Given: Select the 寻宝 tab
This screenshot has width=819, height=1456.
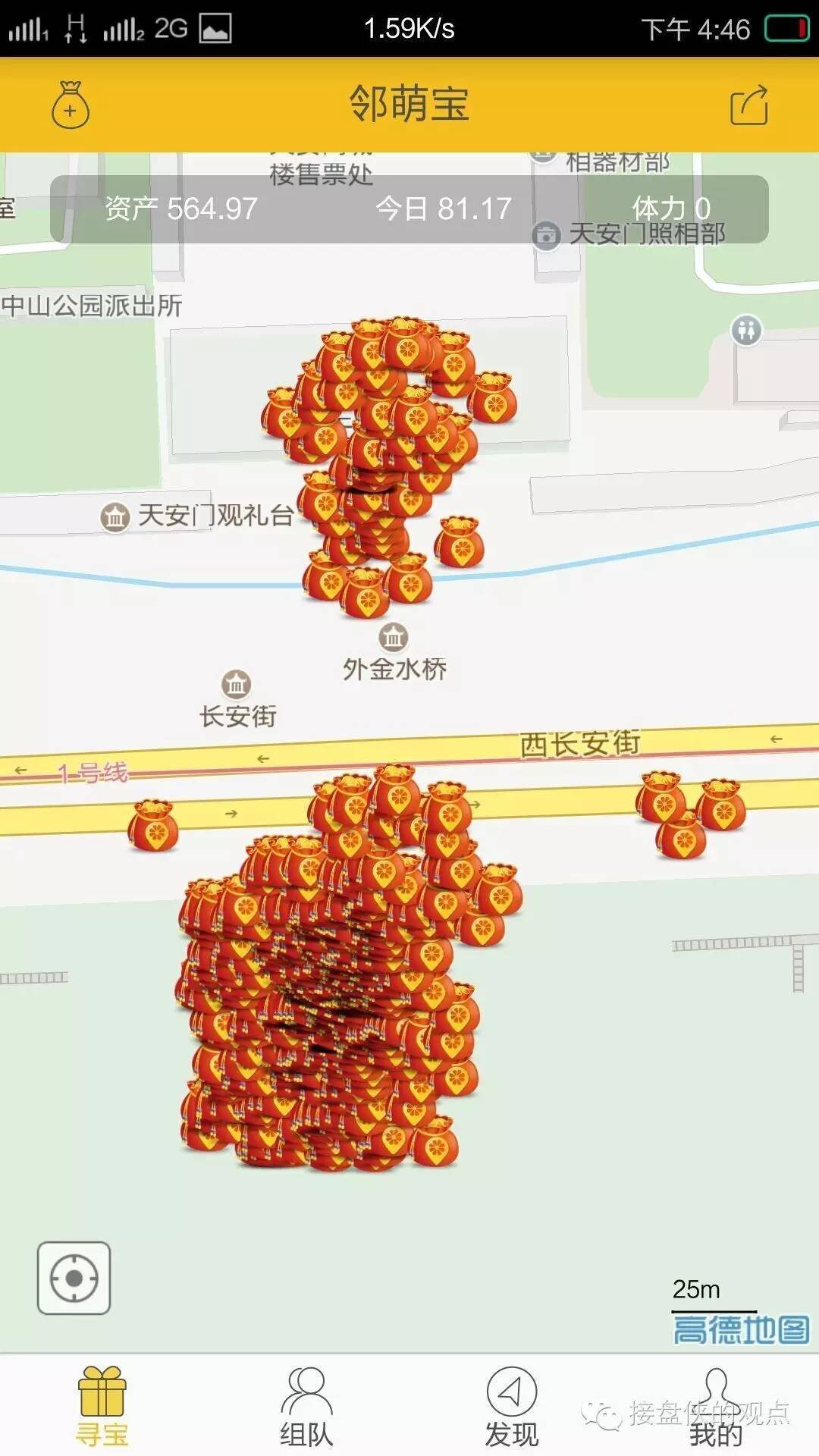Looking at the screenshot, I should (102, 1407).
